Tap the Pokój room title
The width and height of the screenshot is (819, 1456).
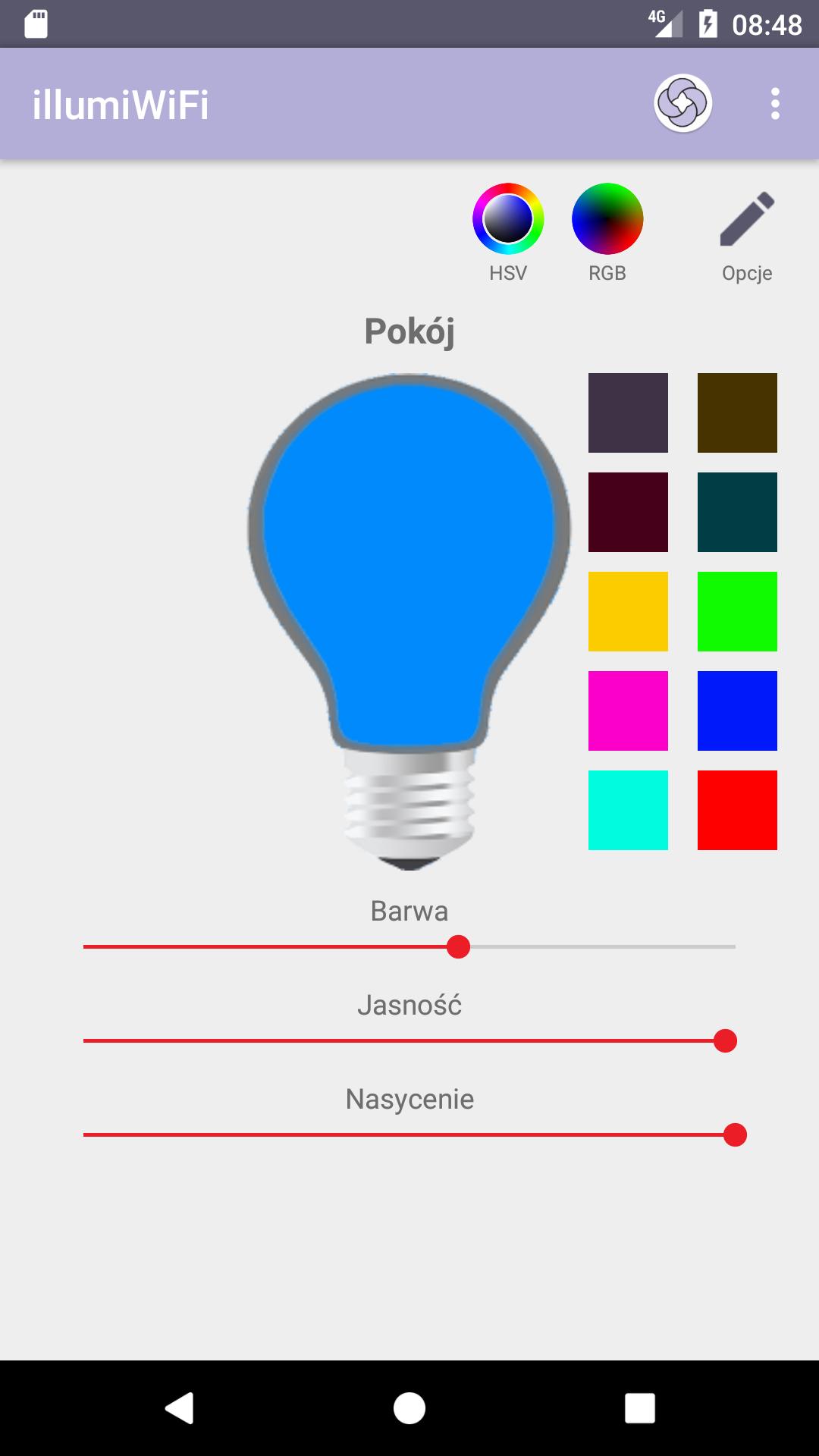pyautogui.click(x=409, y=331)
